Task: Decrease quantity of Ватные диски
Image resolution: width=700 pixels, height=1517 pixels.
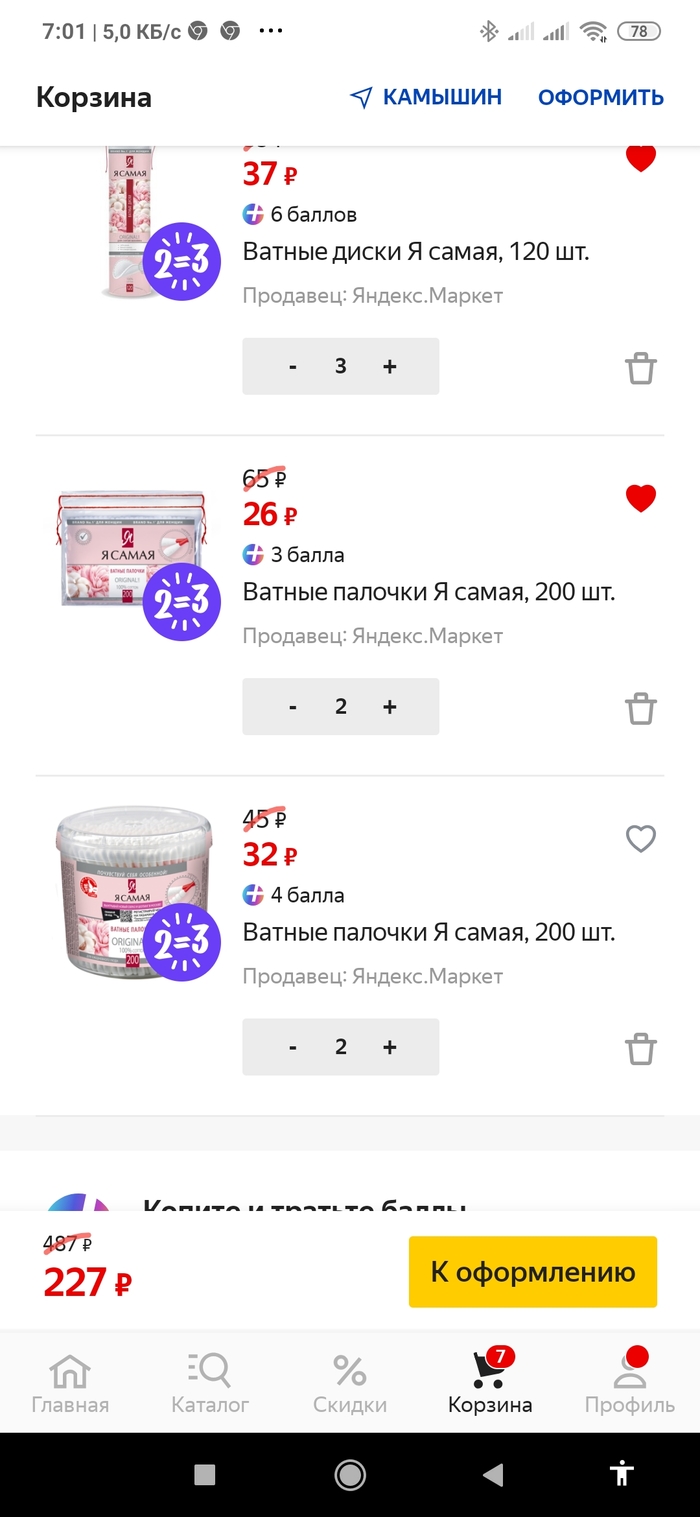Action: click(293, 366)
